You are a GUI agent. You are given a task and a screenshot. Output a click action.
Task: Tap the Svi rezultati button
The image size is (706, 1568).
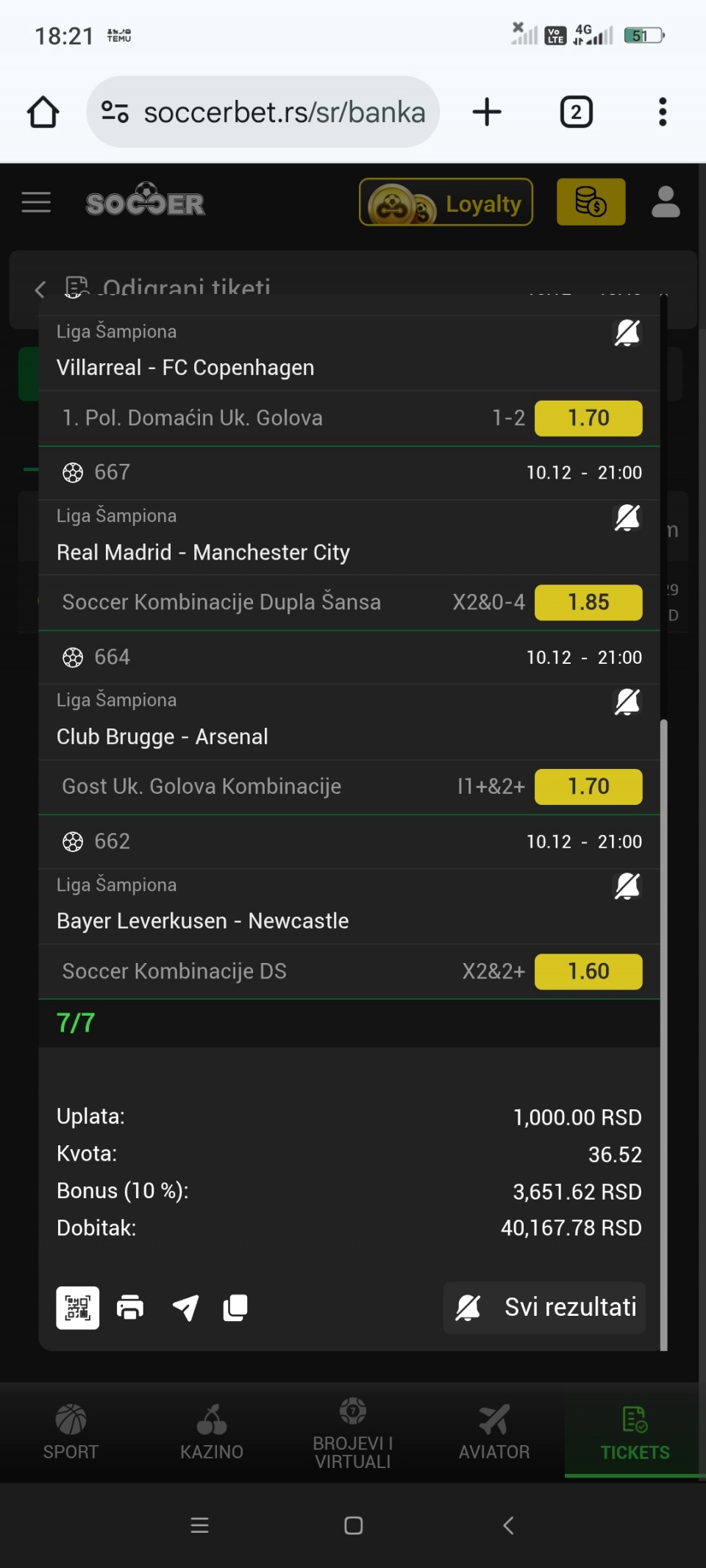click(x=544, y=1308)
